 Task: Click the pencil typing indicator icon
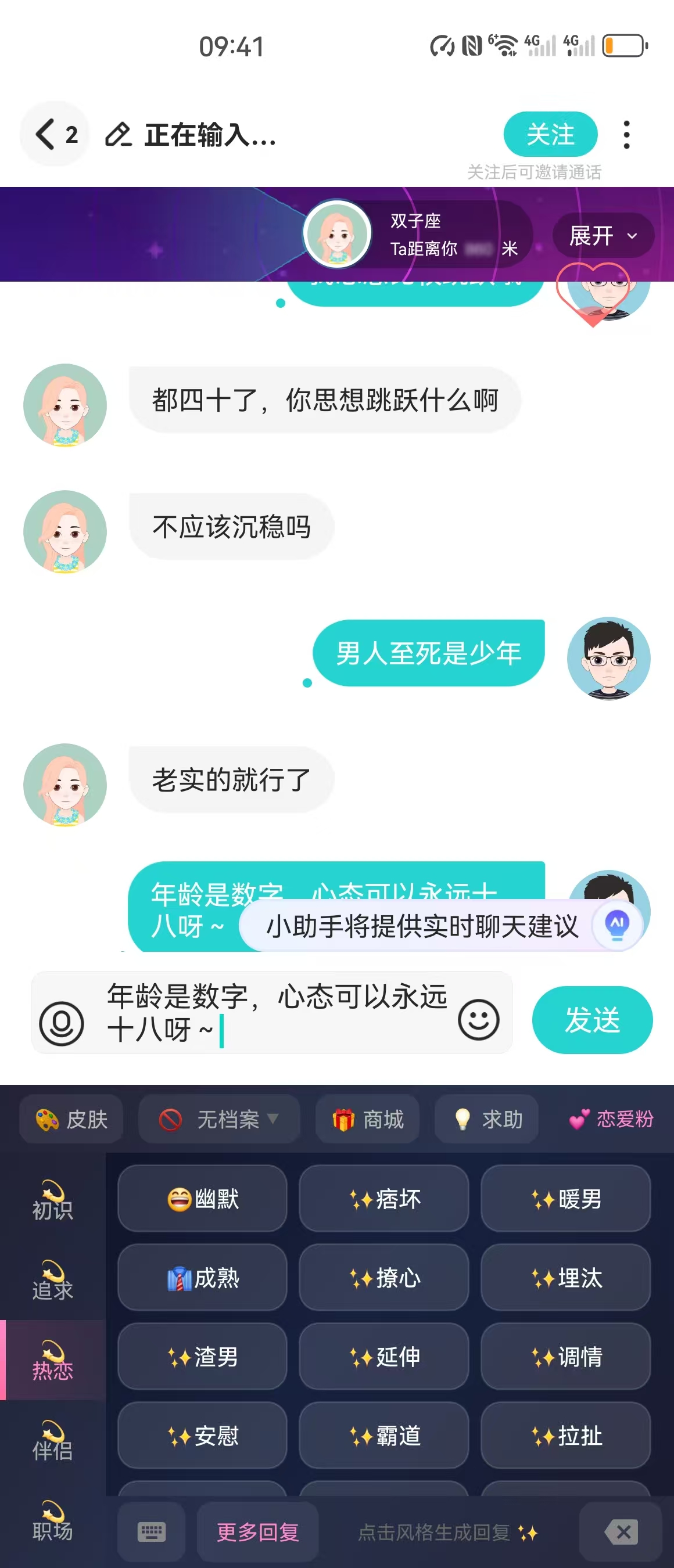coord(117,135)
